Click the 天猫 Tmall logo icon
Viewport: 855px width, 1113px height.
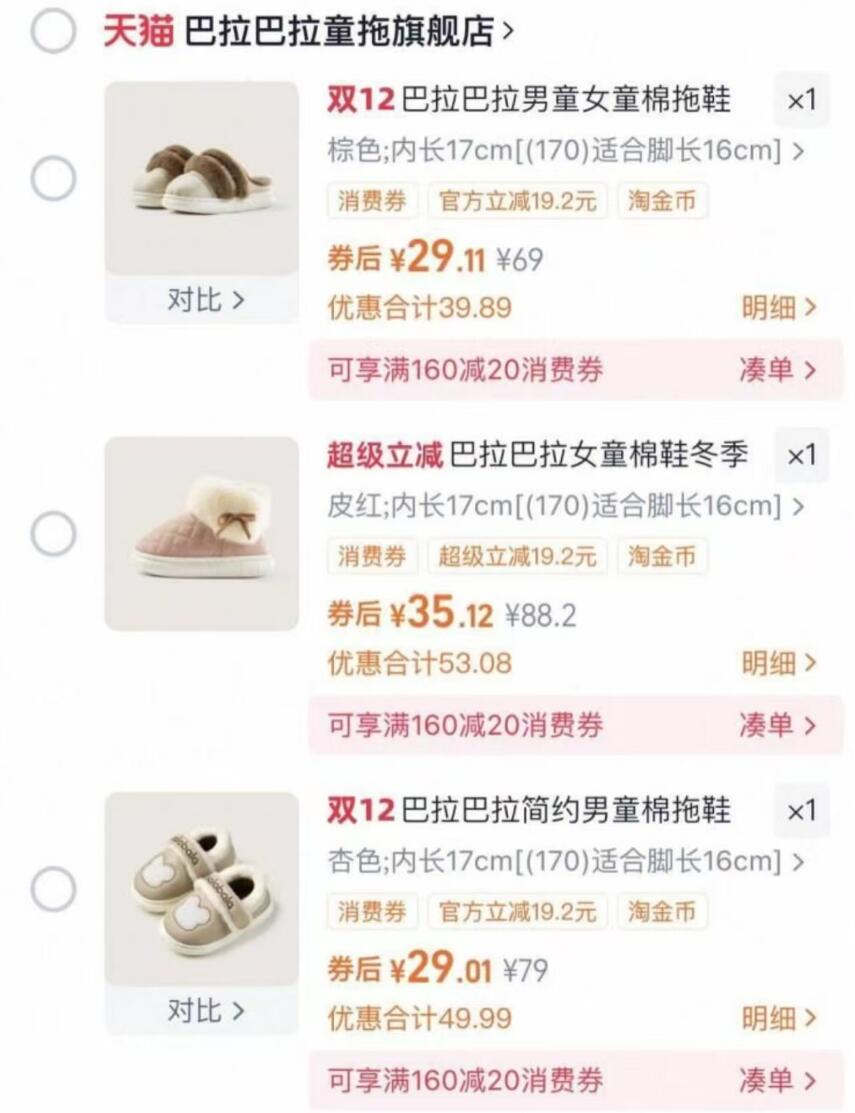(139, 30)
